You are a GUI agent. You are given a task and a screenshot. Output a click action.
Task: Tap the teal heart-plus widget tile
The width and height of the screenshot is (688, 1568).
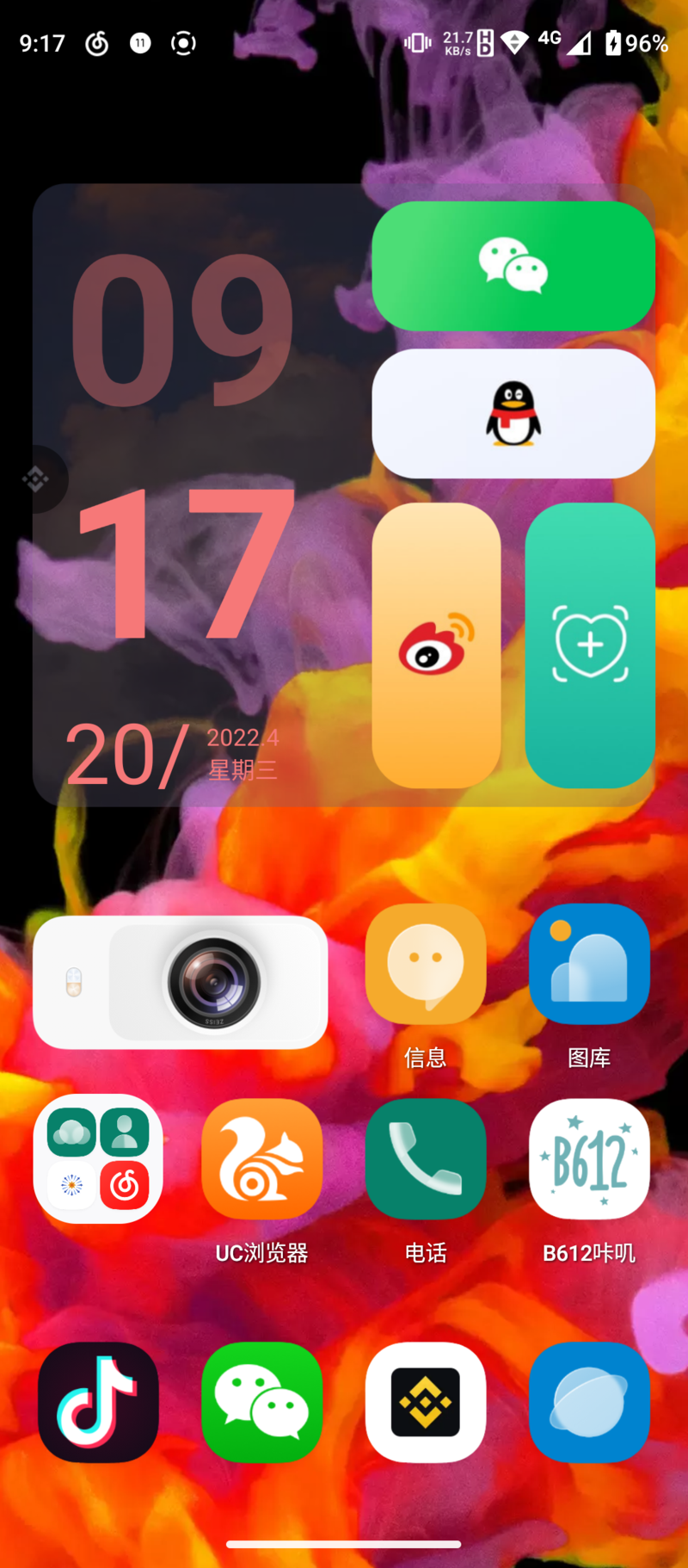tap(590, 645)
